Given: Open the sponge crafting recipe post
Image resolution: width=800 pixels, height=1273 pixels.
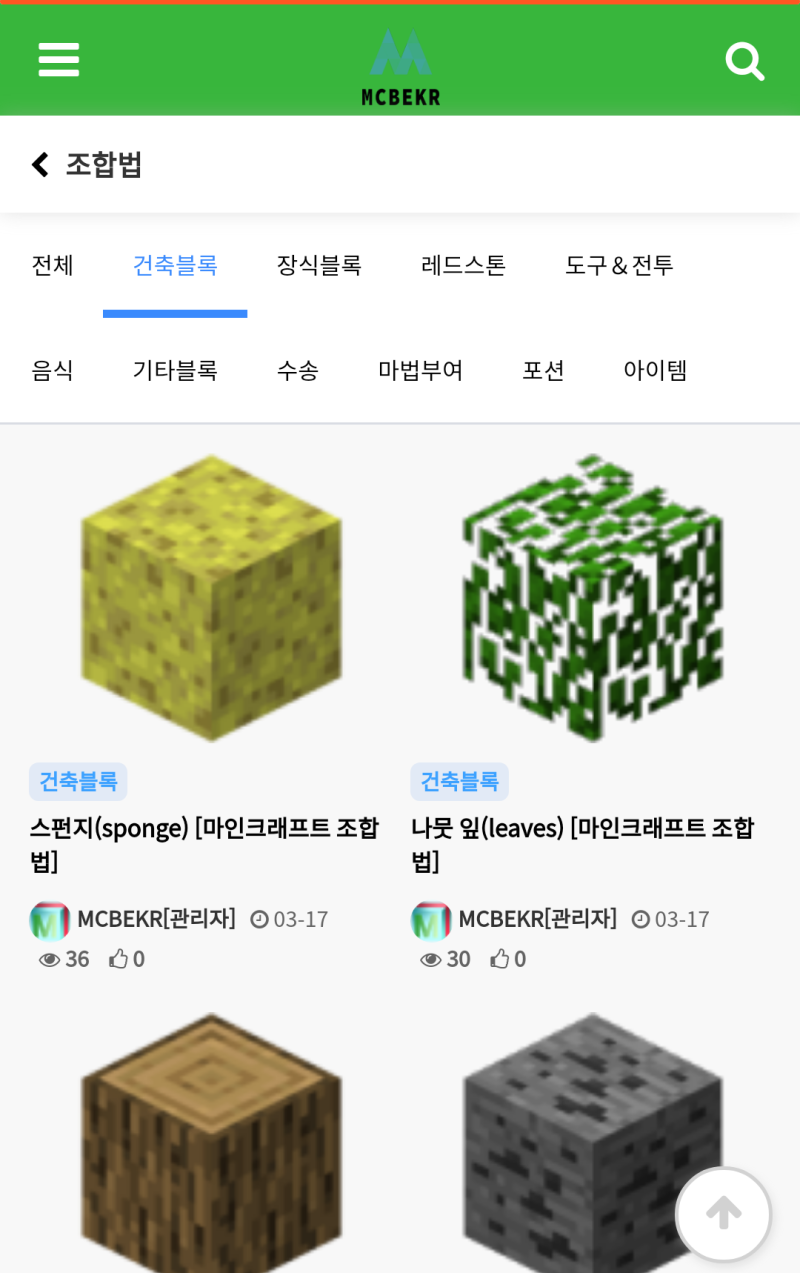Looking at the screenshot, I should [x=203, y=845].
